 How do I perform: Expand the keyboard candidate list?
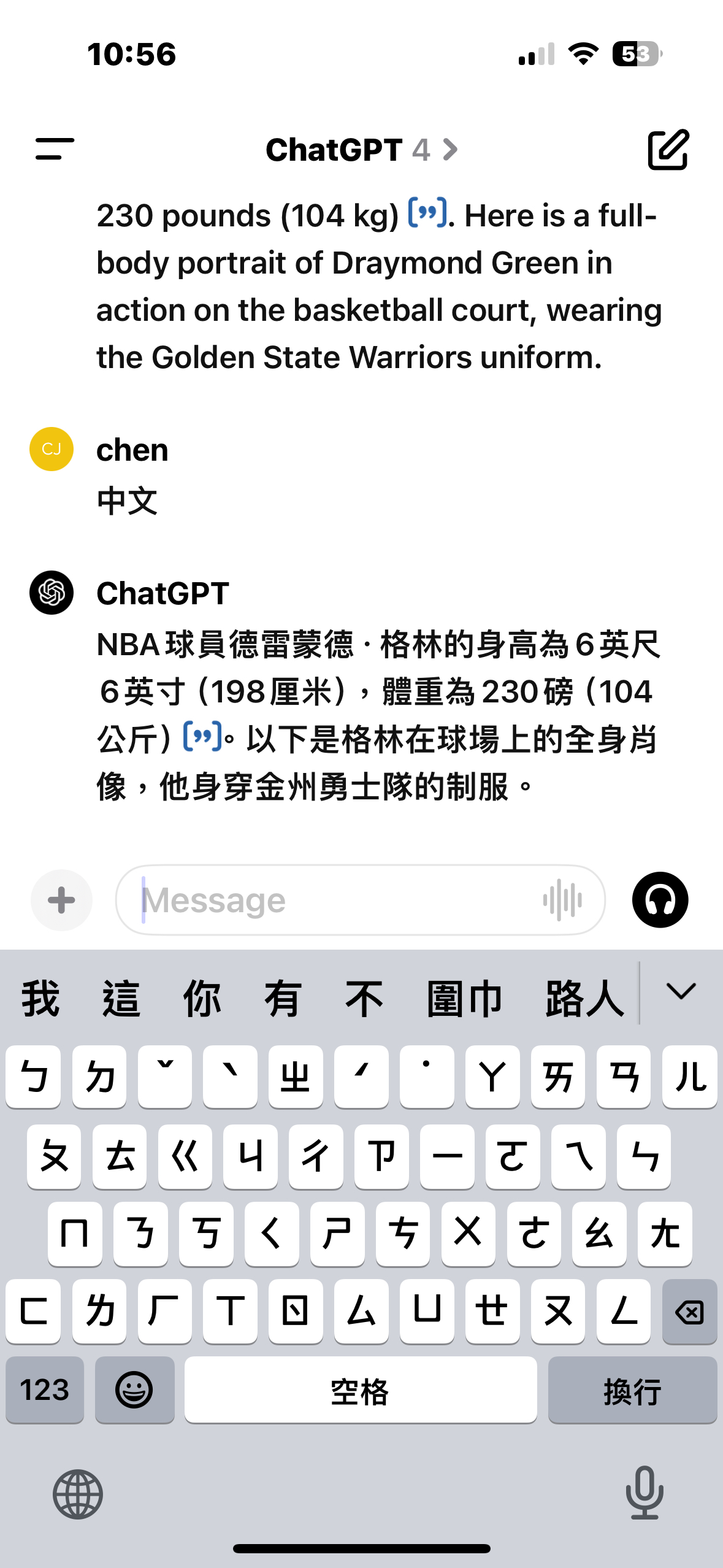pos(681,992)
